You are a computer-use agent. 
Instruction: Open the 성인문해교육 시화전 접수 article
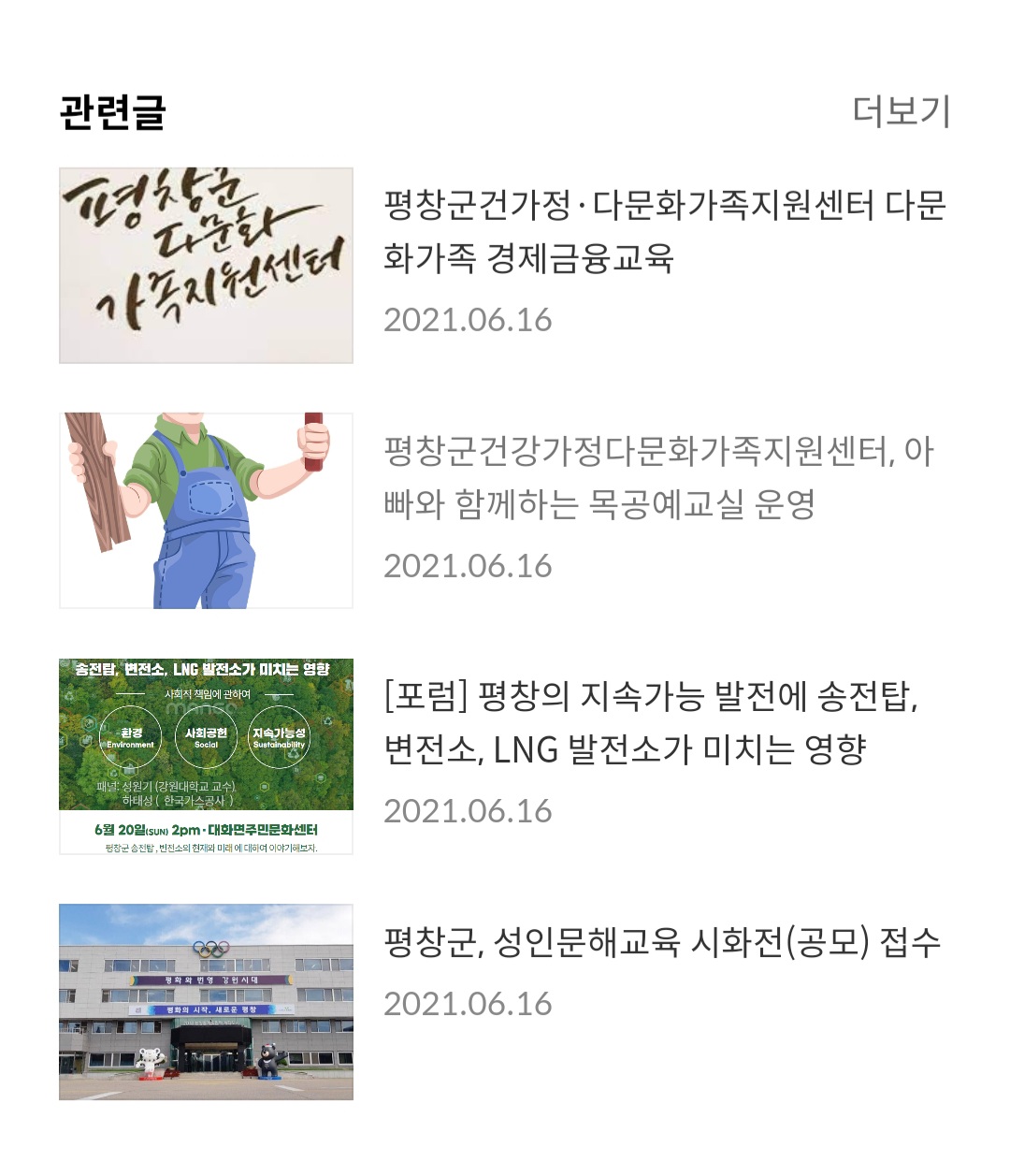tap(661, 942)
